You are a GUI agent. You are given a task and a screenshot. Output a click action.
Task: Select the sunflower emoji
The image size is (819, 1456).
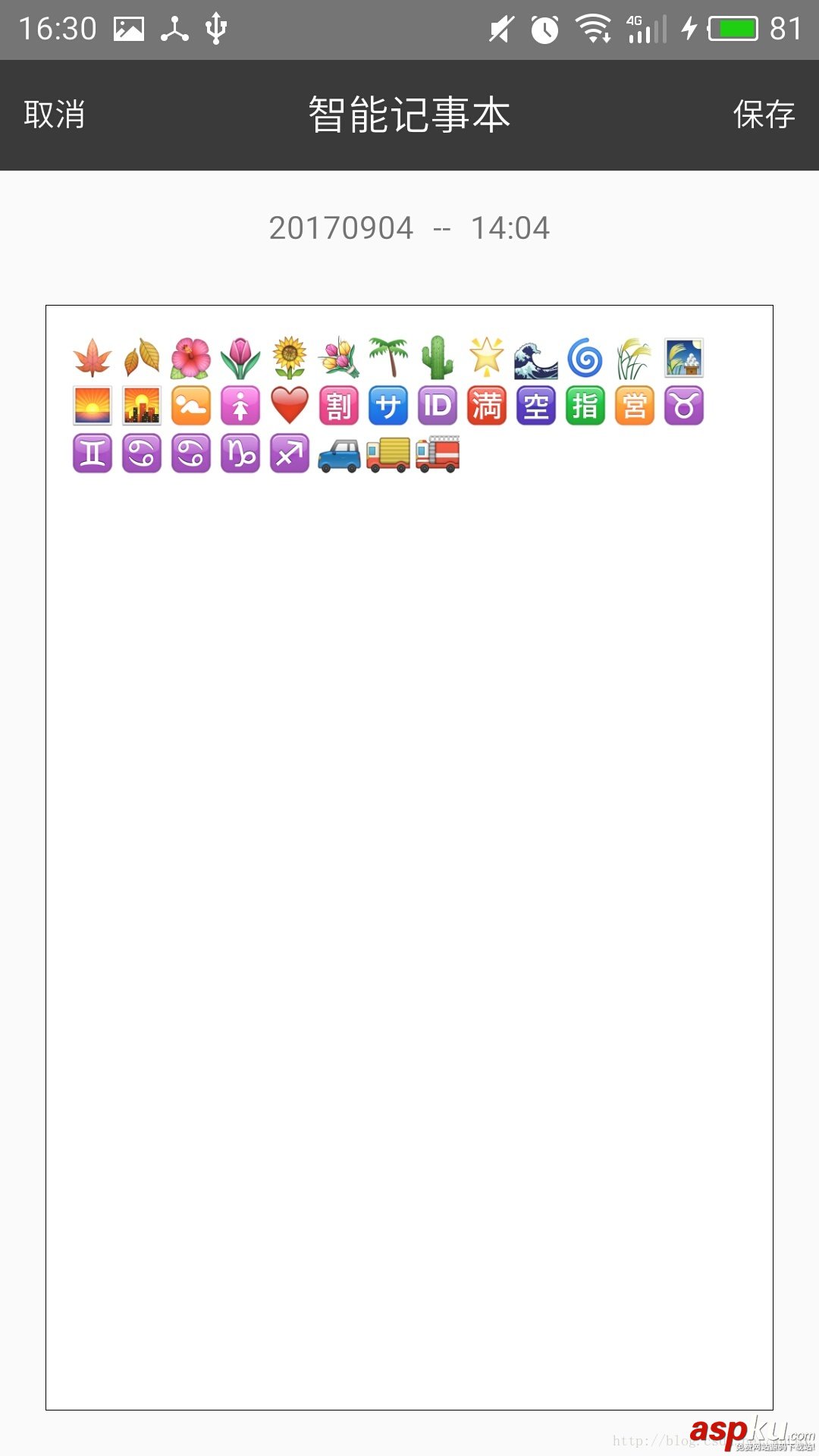tap(289, 356)
